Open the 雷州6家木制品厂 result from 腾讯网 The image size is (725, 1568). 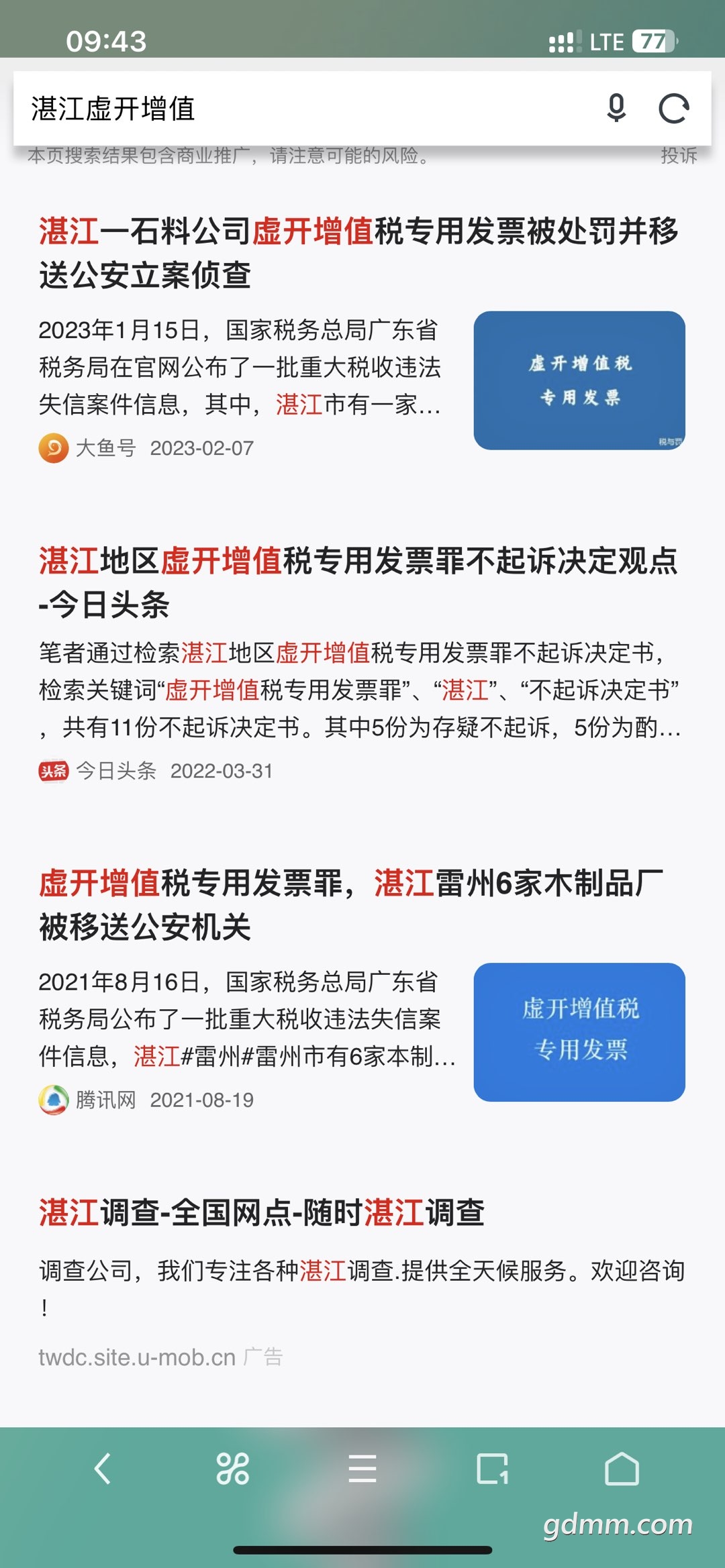click(350, 904)
